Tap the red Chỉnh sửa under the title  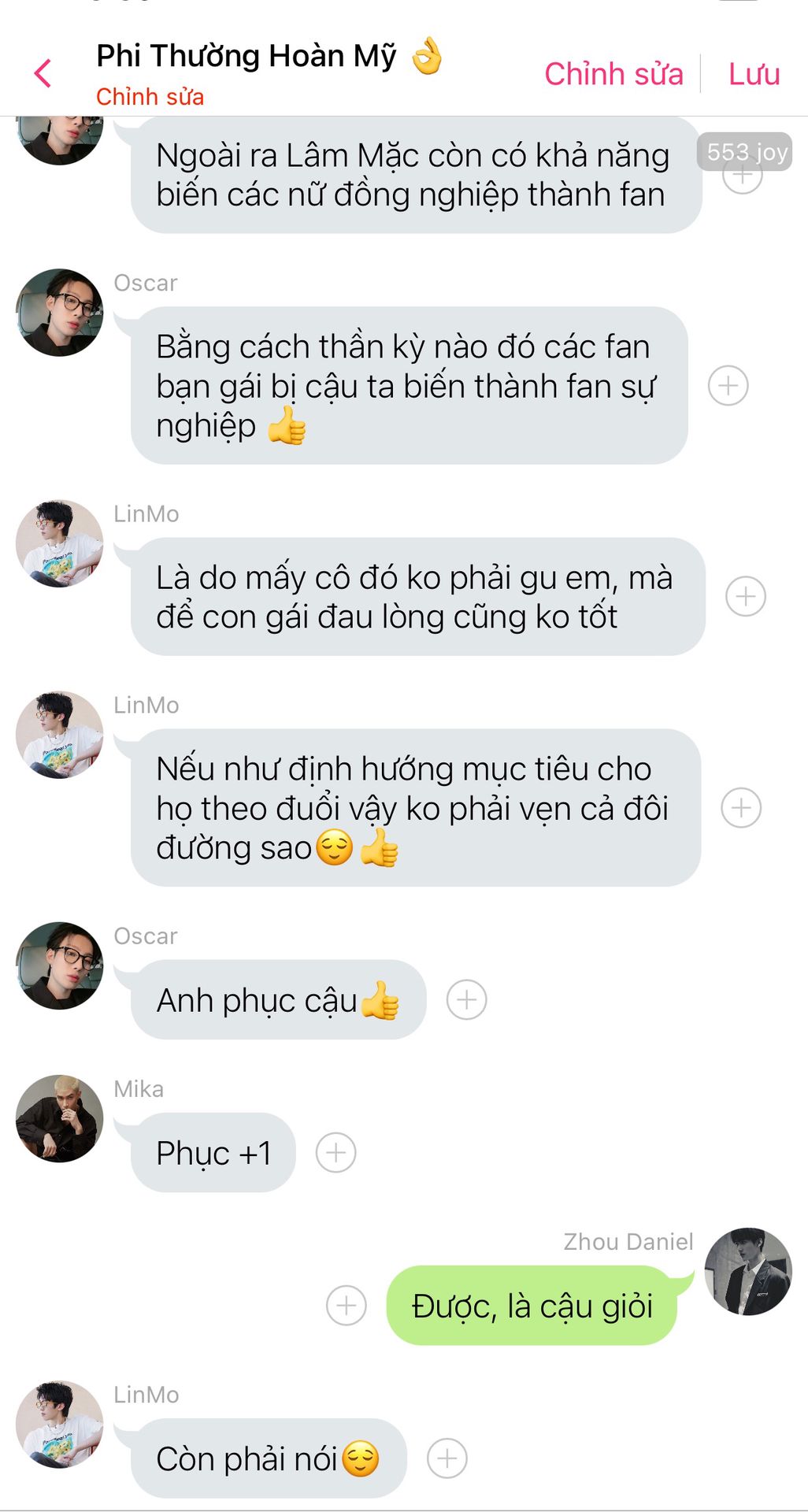(150, 97)
